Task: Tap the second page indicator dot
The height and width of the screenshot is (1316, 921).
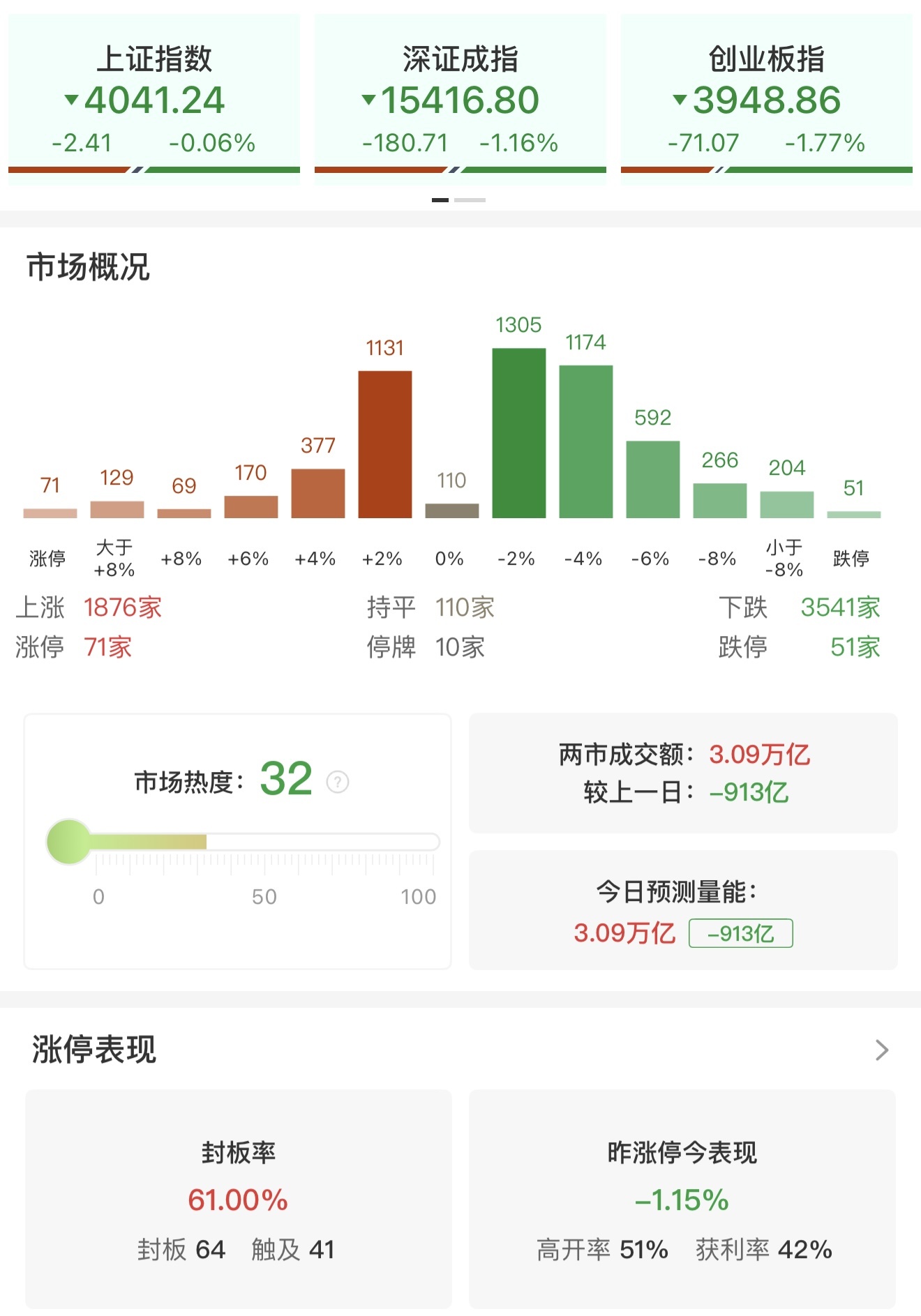Action: tap(470, 200)
